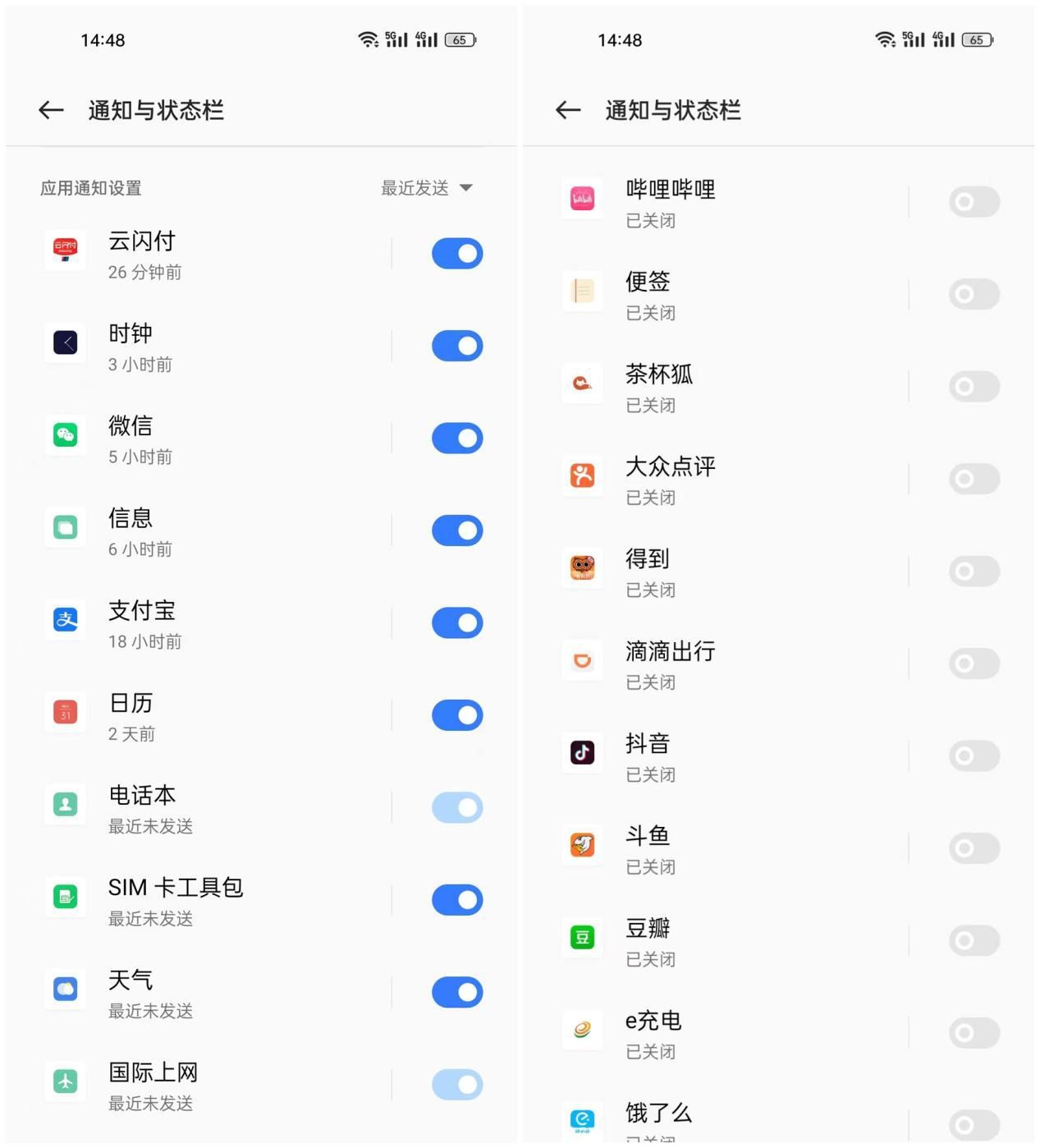Click the Douban (豆瓣) app icon
This screenshot has height=1148, width=1040.
click(x=582, y=938)
